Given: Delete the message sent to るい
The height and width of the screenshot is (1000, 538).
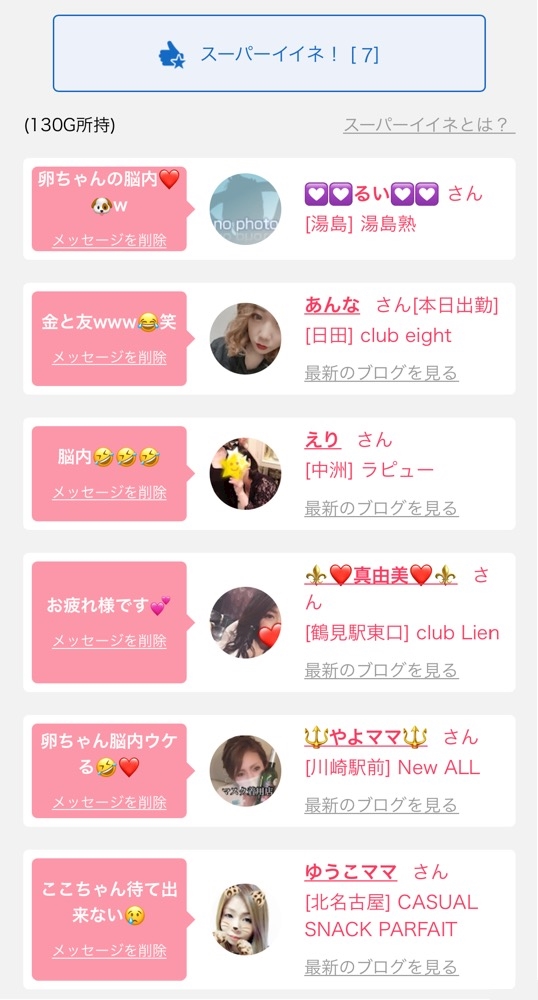Looking at the screenshot, I should [x=109, y=240].
